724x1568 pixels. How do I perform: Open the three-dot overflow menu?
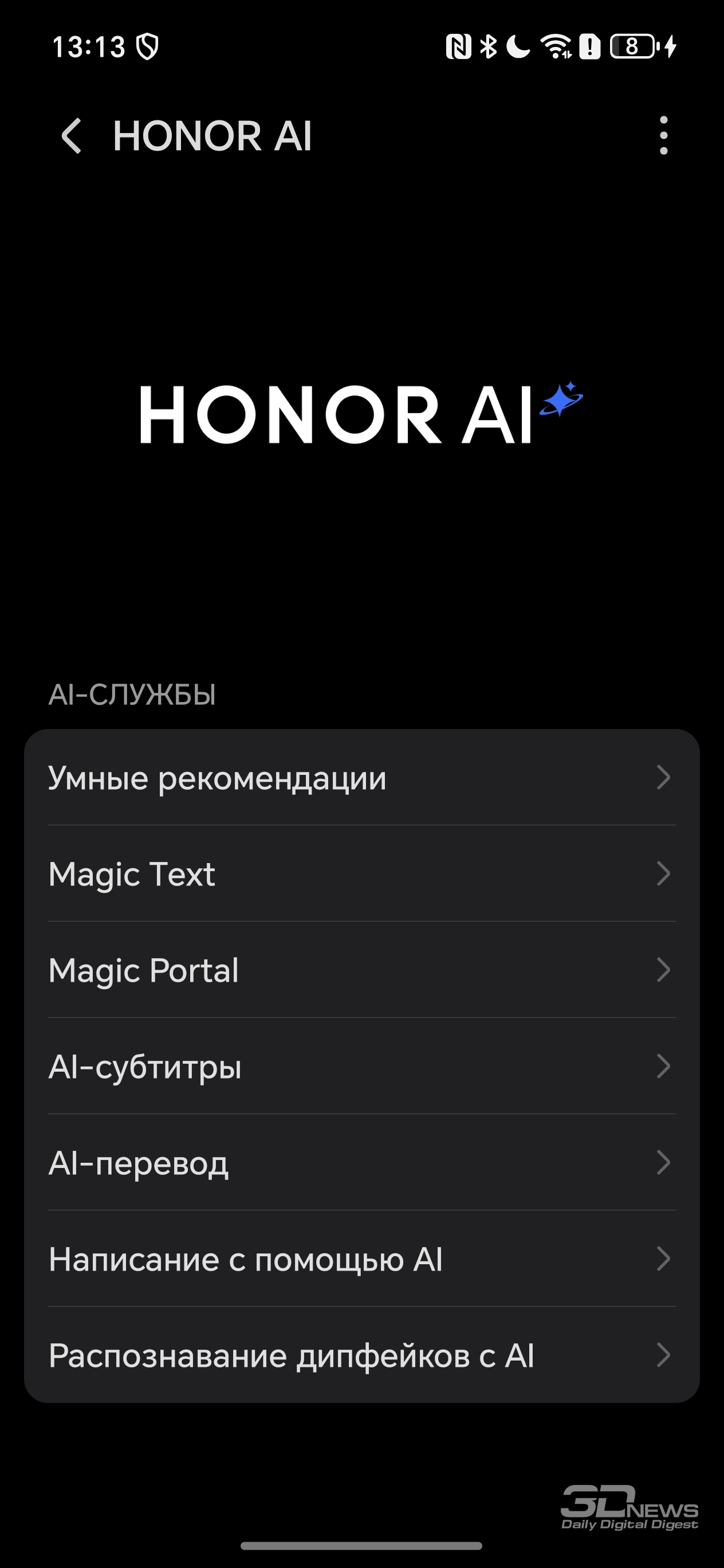[663, 135]
